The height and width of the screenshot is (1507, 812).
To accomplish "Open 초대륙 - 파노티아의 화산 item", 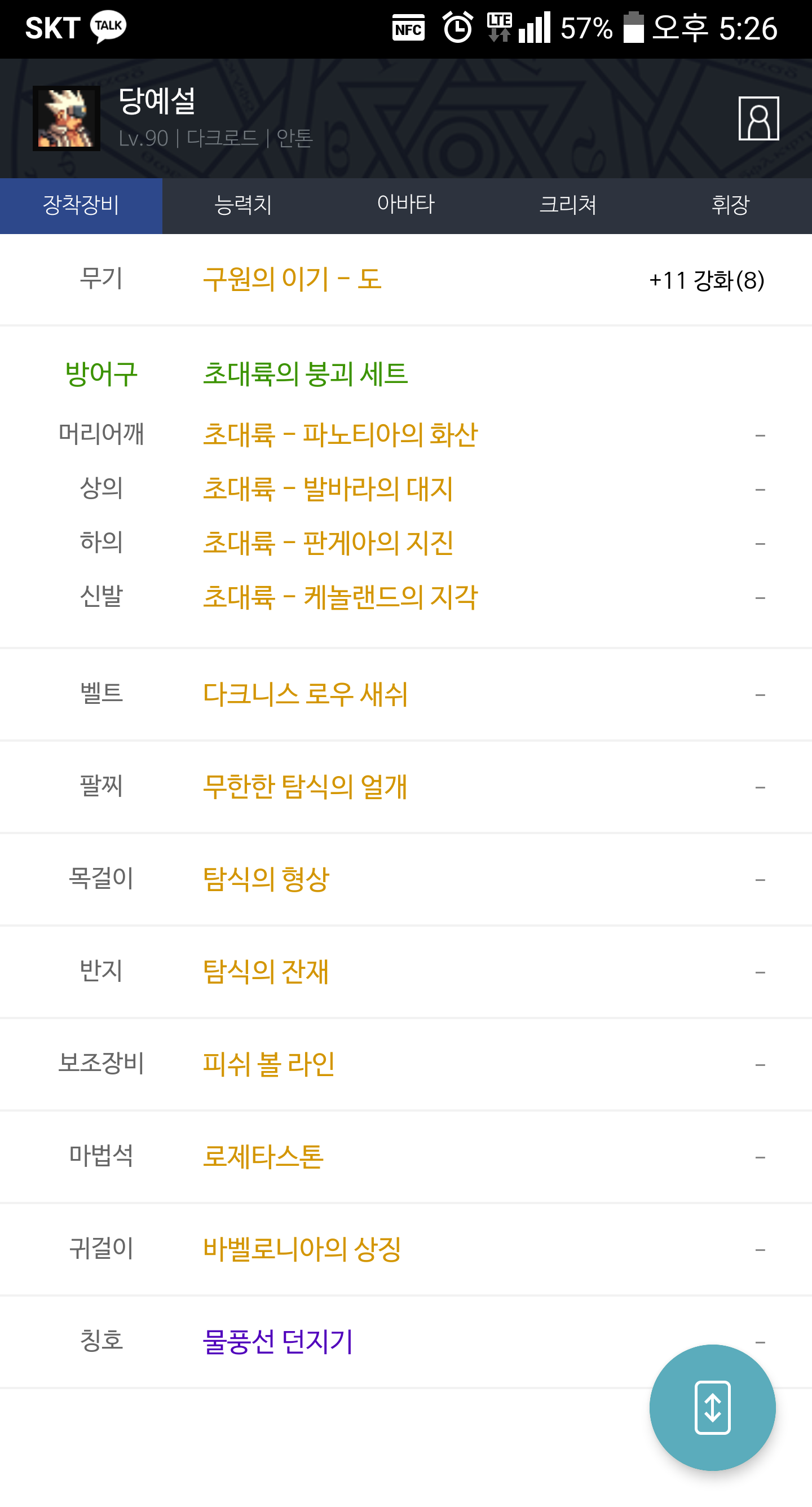I will point(340,435).
